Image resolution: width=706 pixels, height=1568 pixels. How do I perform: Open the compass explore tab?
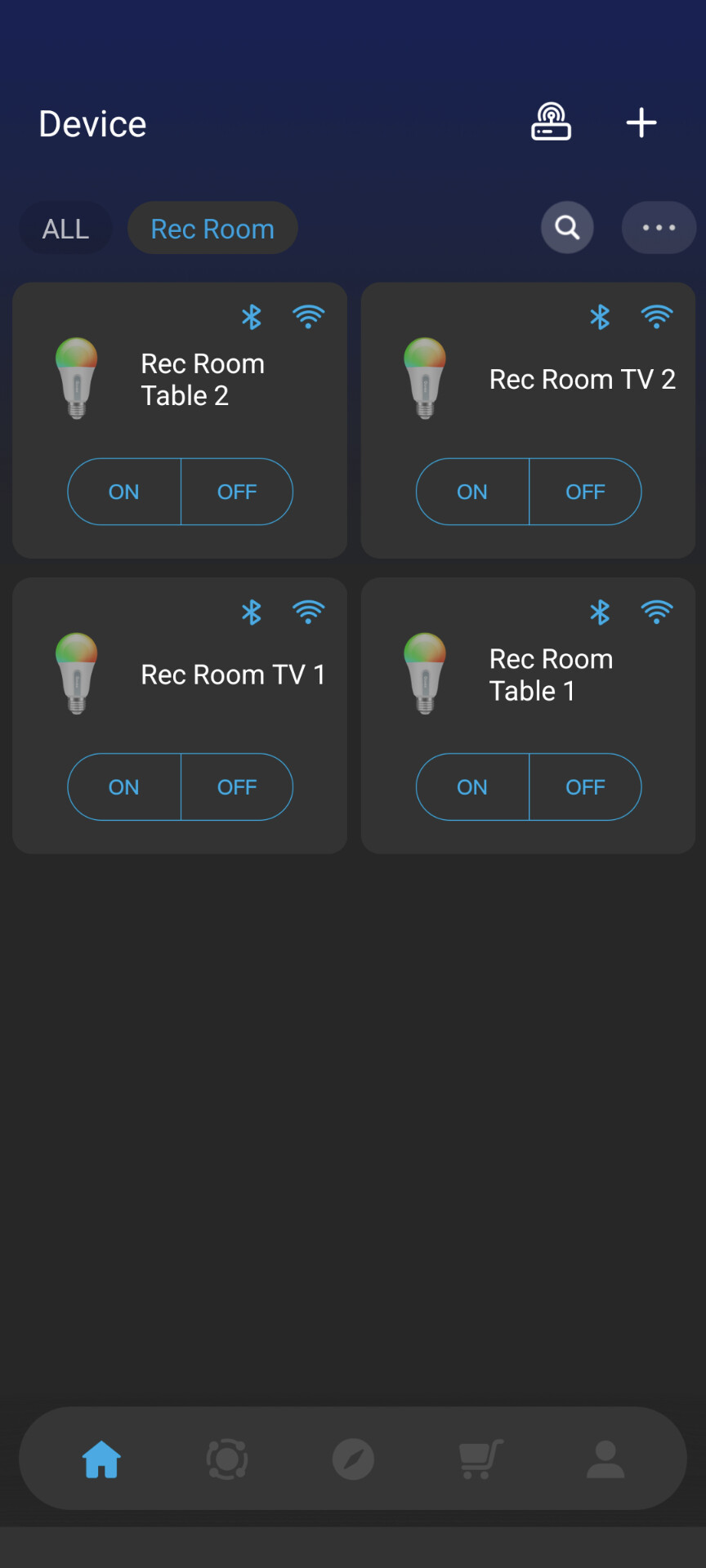pyautogui.click(x=353, y=1459)
